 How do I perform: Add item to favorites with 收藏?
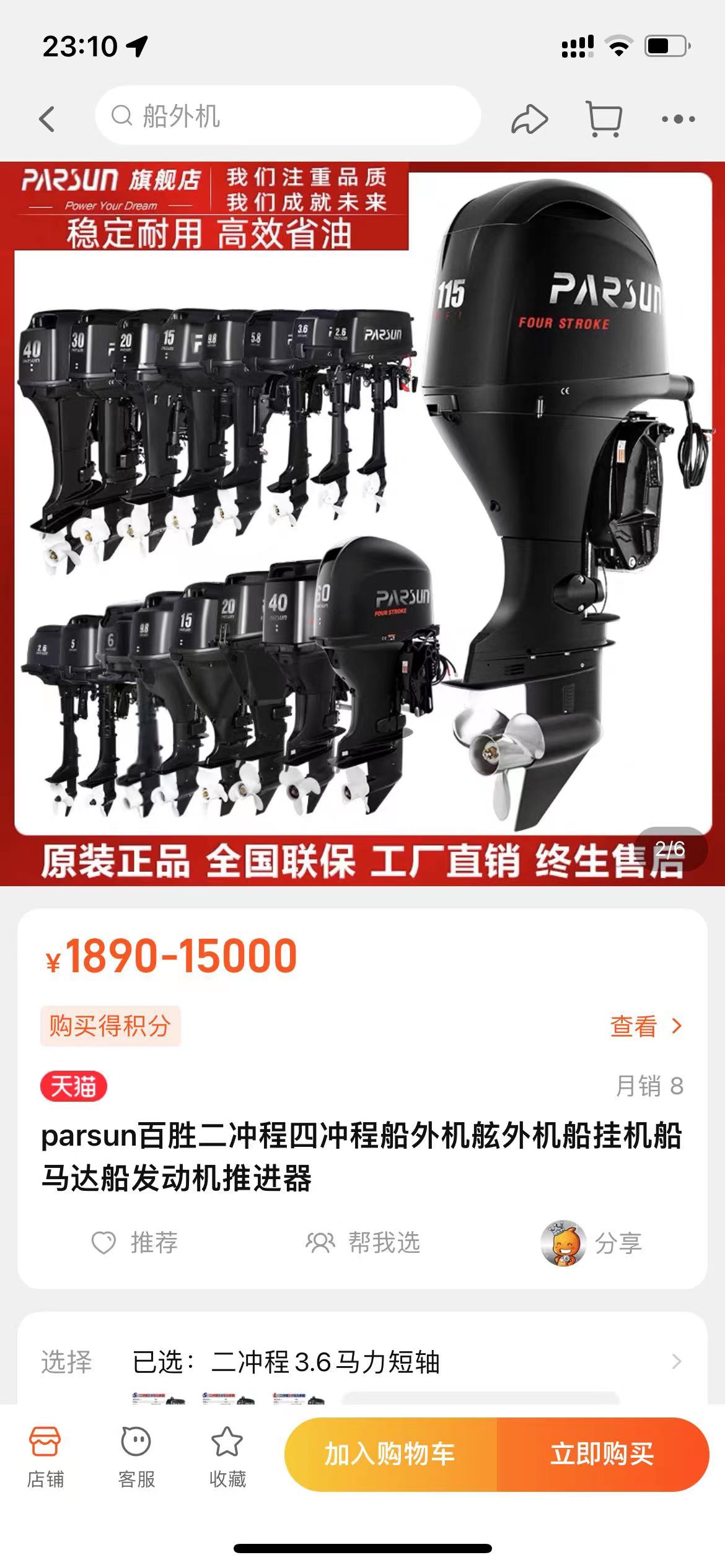(227, 1457)
